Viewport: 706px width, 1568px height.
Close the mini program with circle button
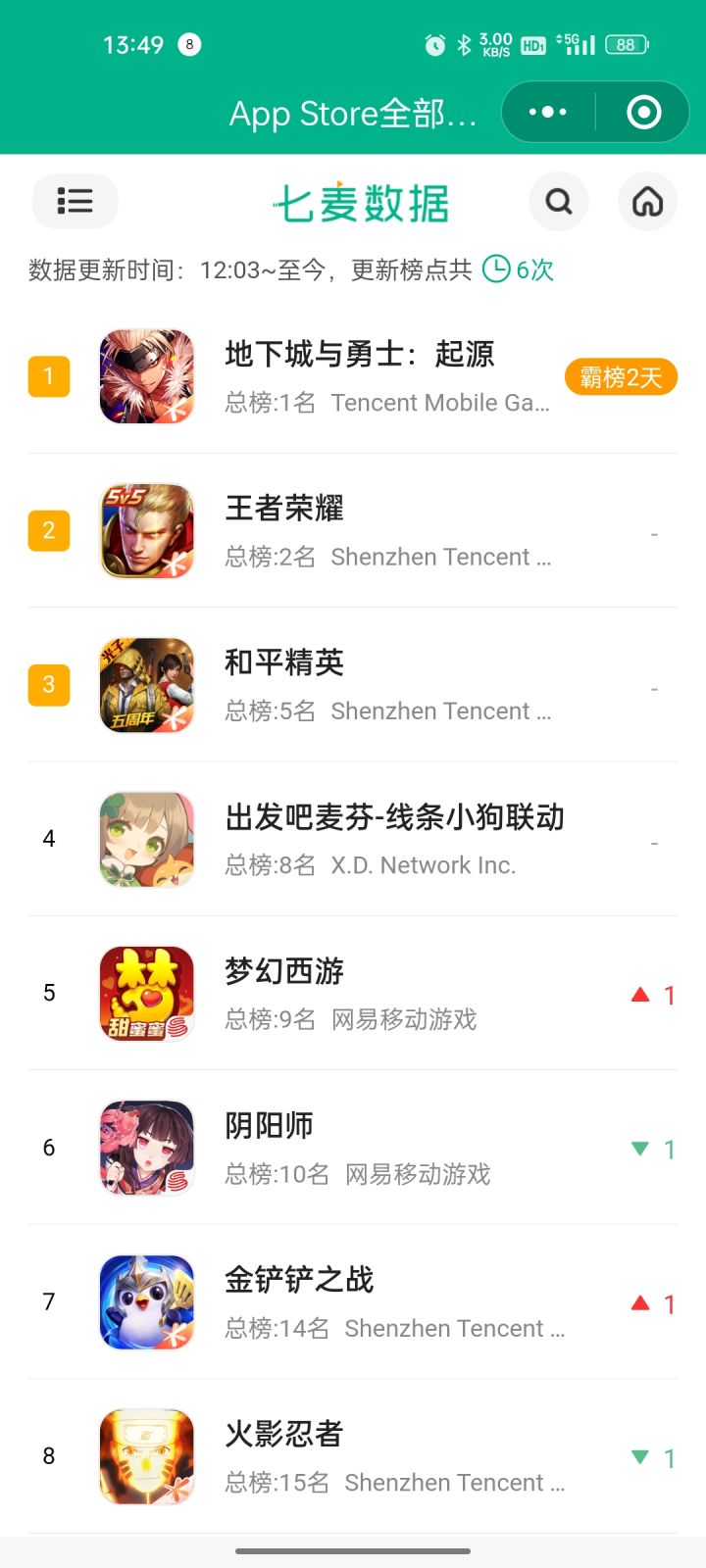pos(643,113)
